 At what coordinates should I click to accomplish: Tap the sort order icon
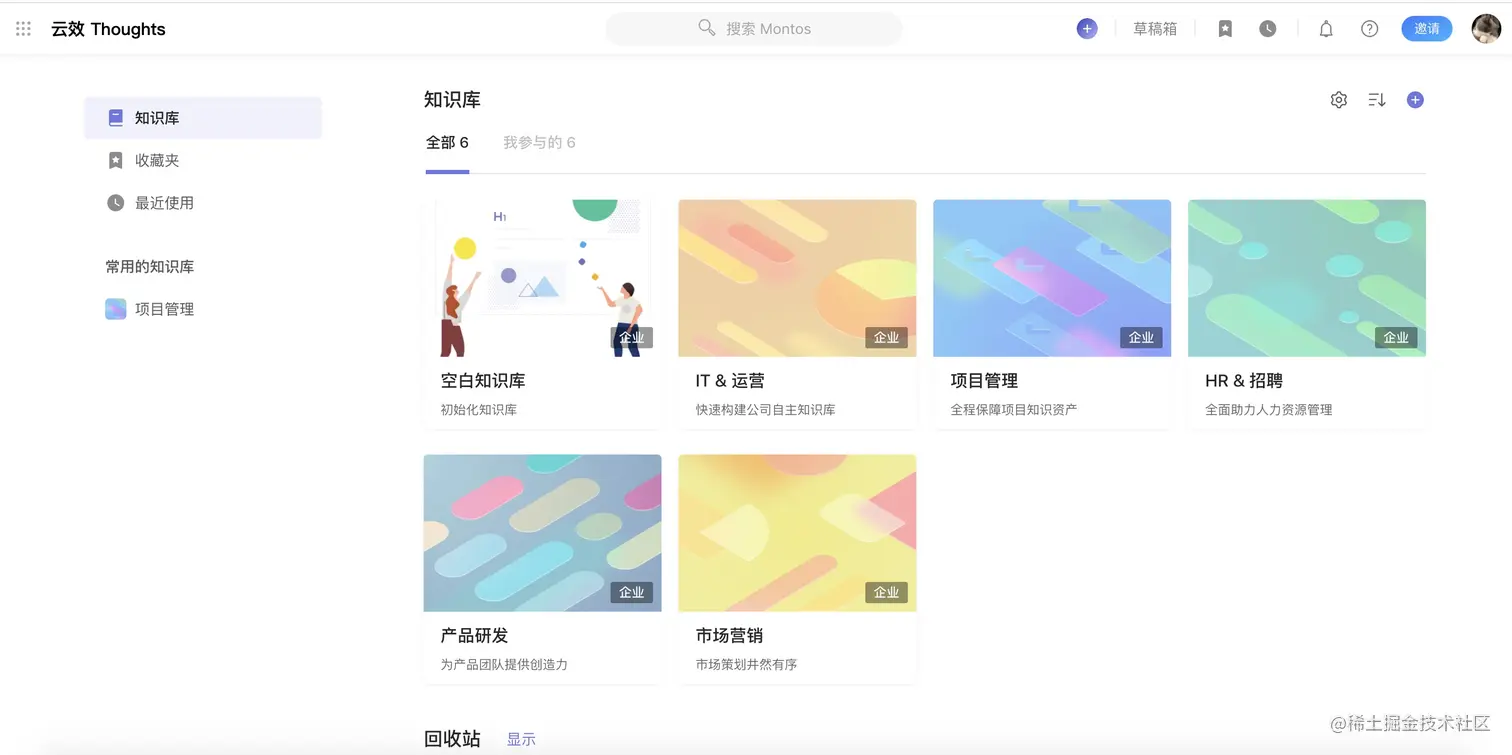pyautogui.click(x=1377, y=100)
